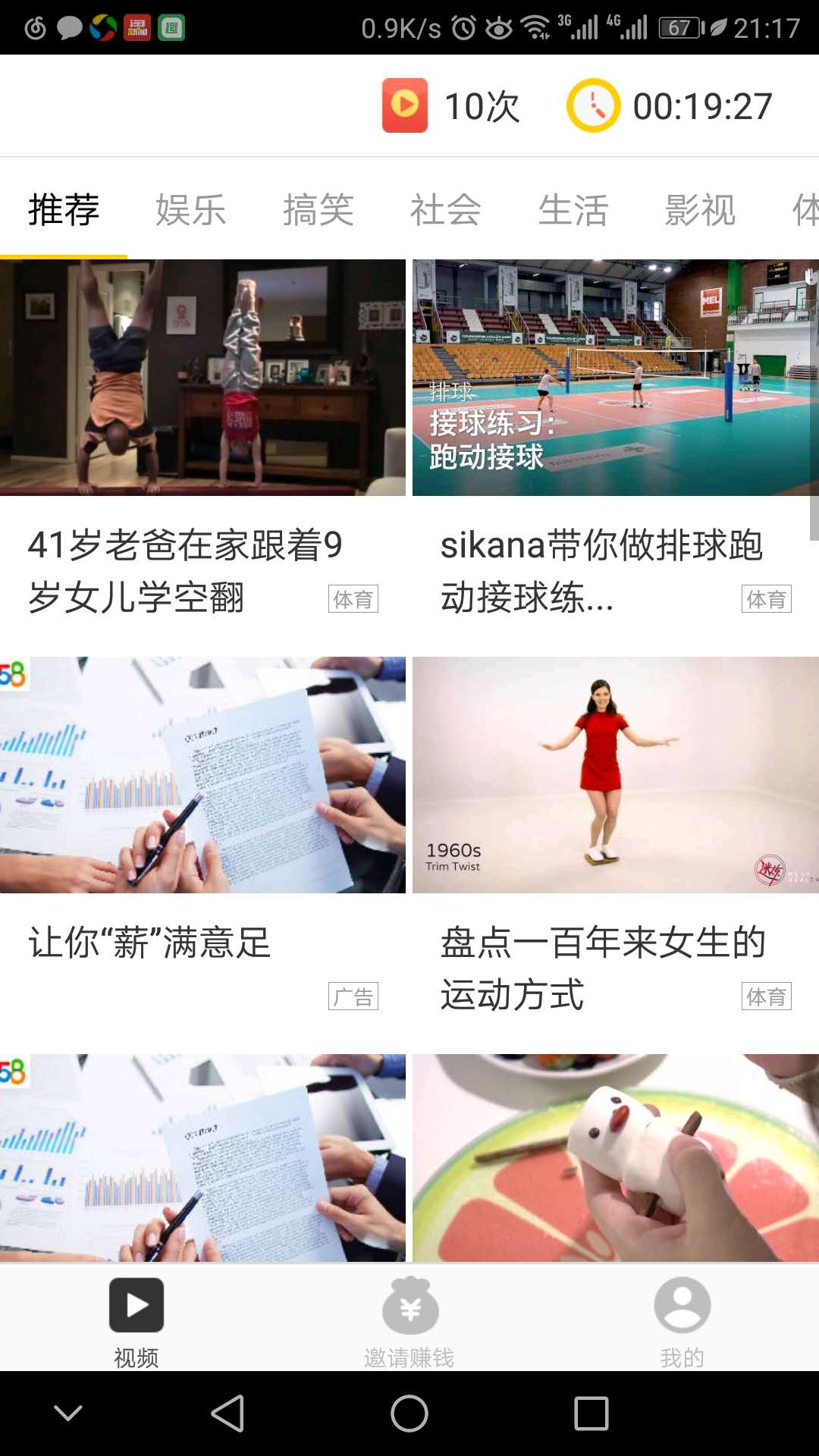Switch to the 娱乐 tab
The height and width of the screenshot is (1456, 819).
point(190,210)
